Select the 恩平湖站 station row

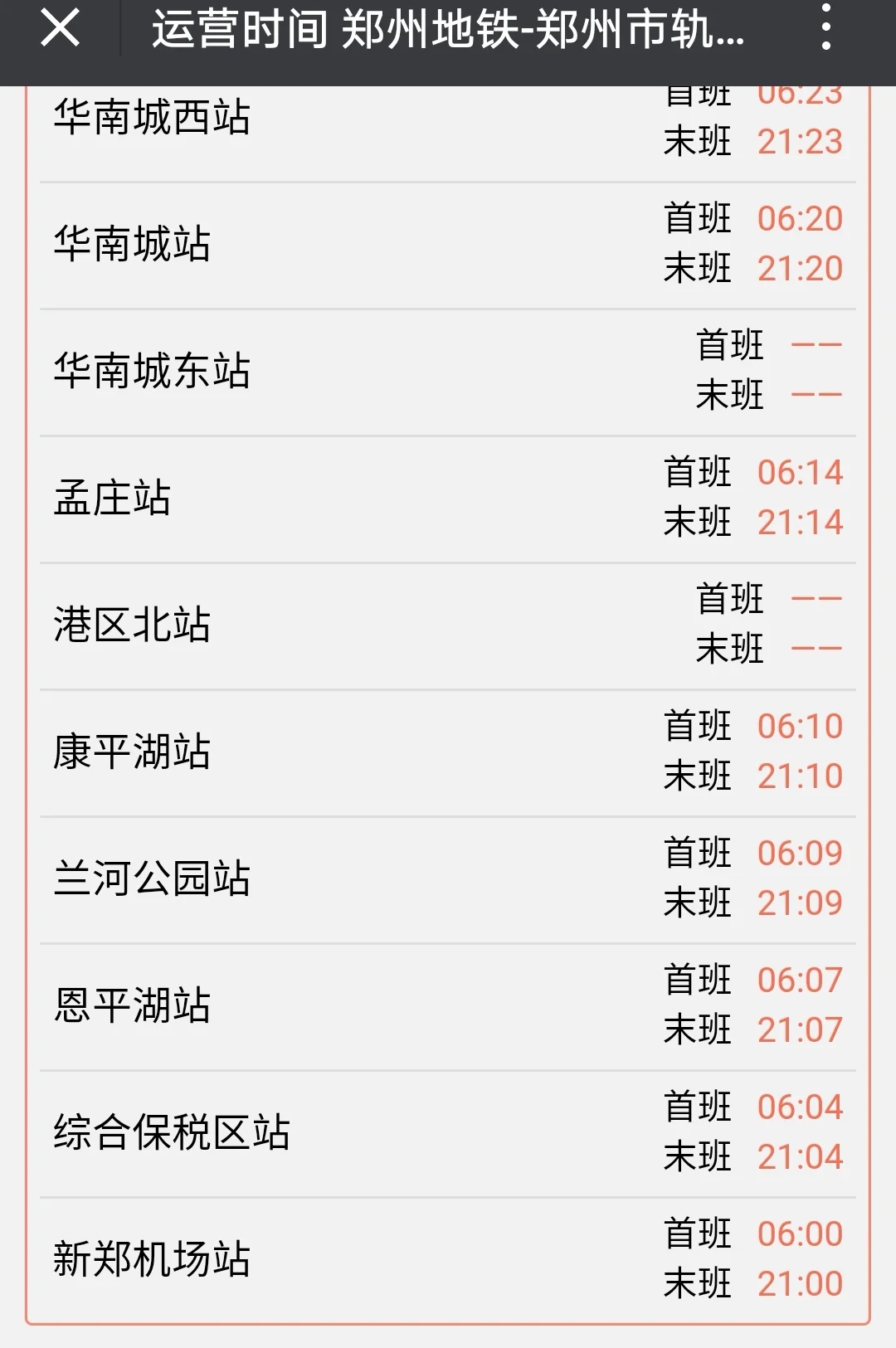point(131,1005)
